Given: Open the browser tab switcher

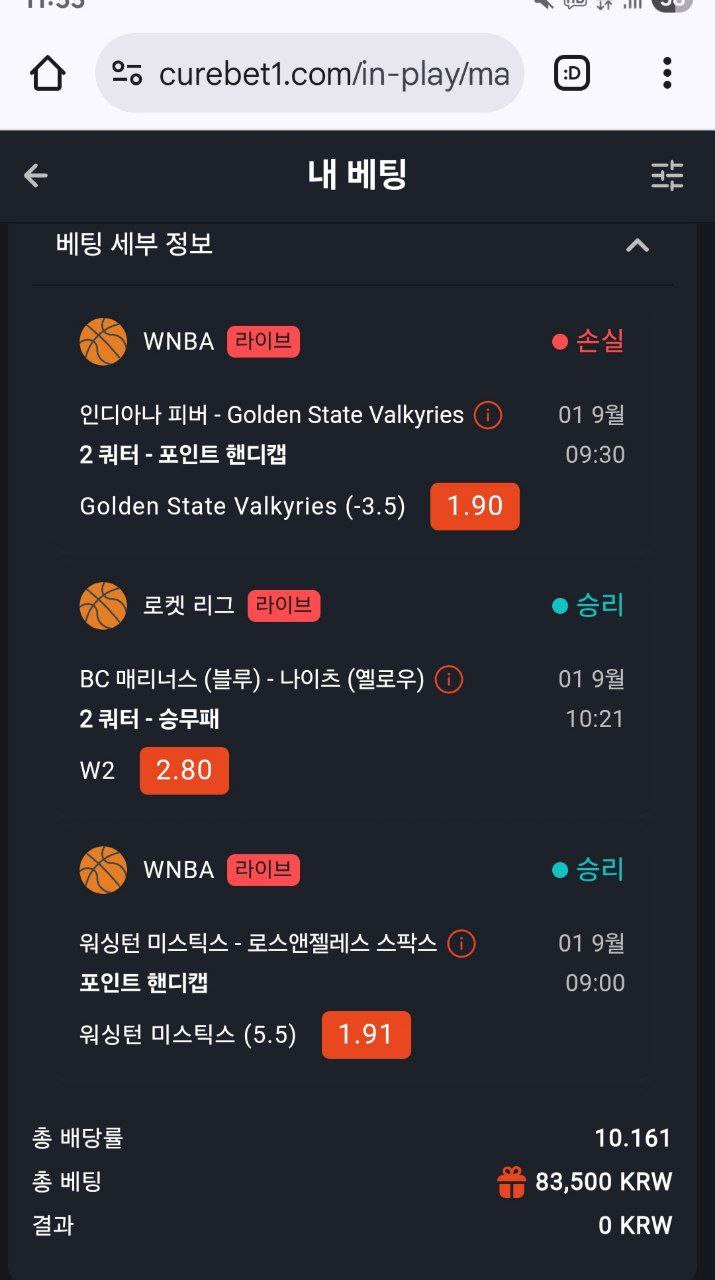Looking at the screenshot, I should pyautogui.click(x=572, y=73).
